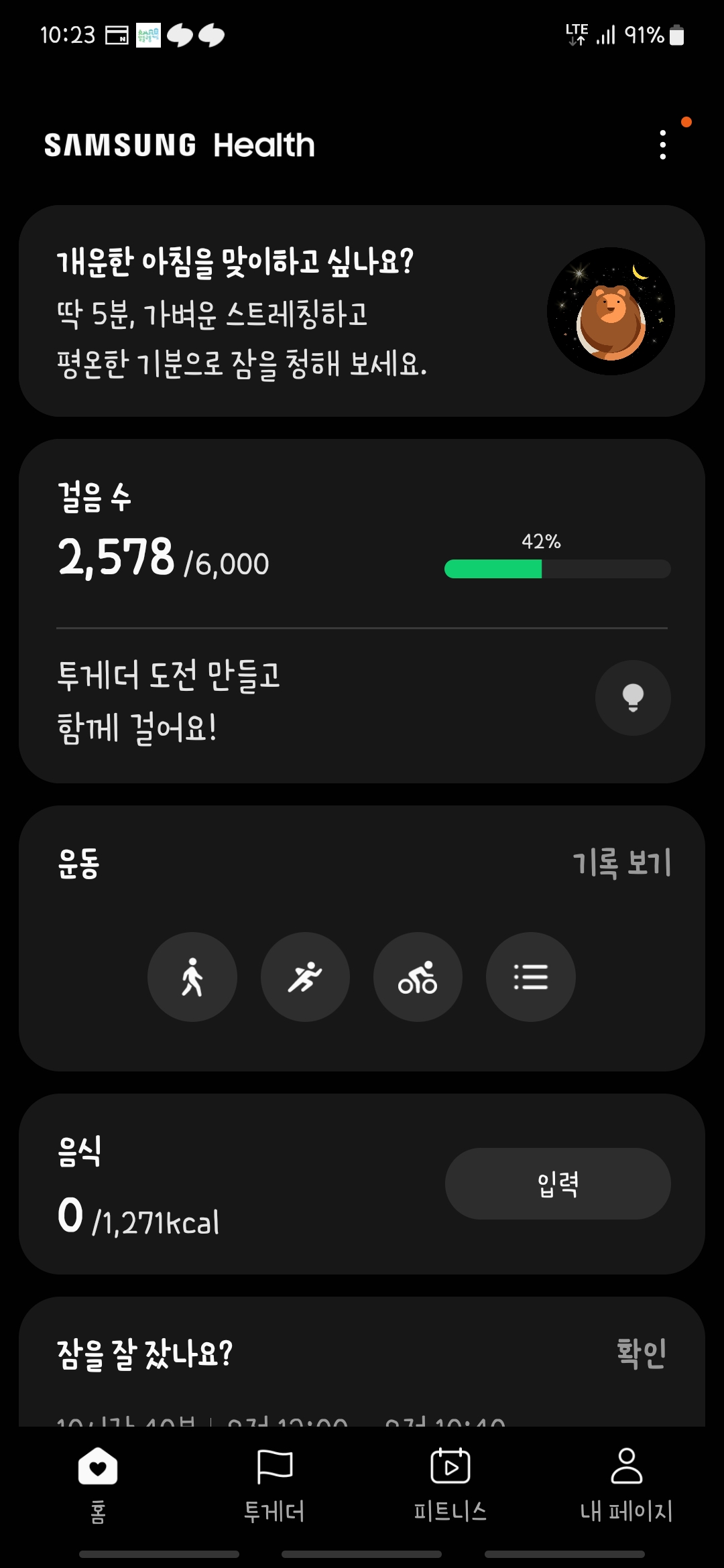
Task: Tap 입력 to log food
Action: click(558, 1184)
